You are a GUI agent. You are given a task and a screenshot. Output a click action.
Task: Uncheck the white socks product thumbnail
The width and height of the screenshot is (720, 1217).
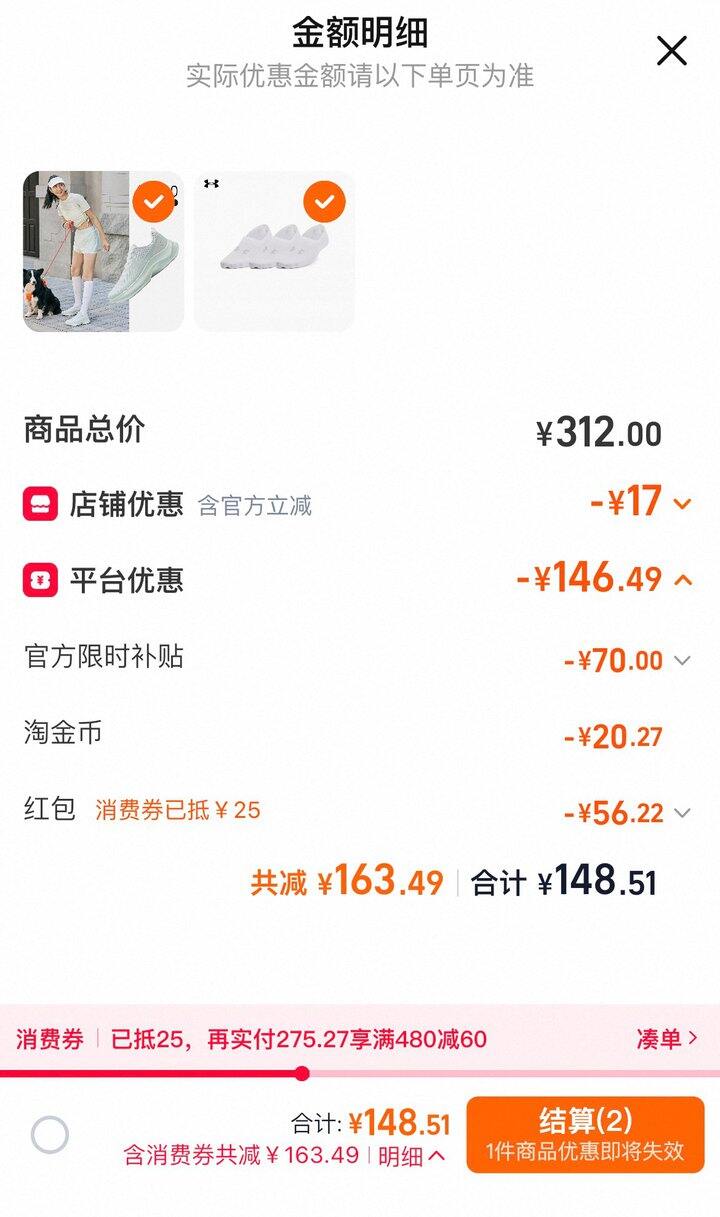click(324, 202)
